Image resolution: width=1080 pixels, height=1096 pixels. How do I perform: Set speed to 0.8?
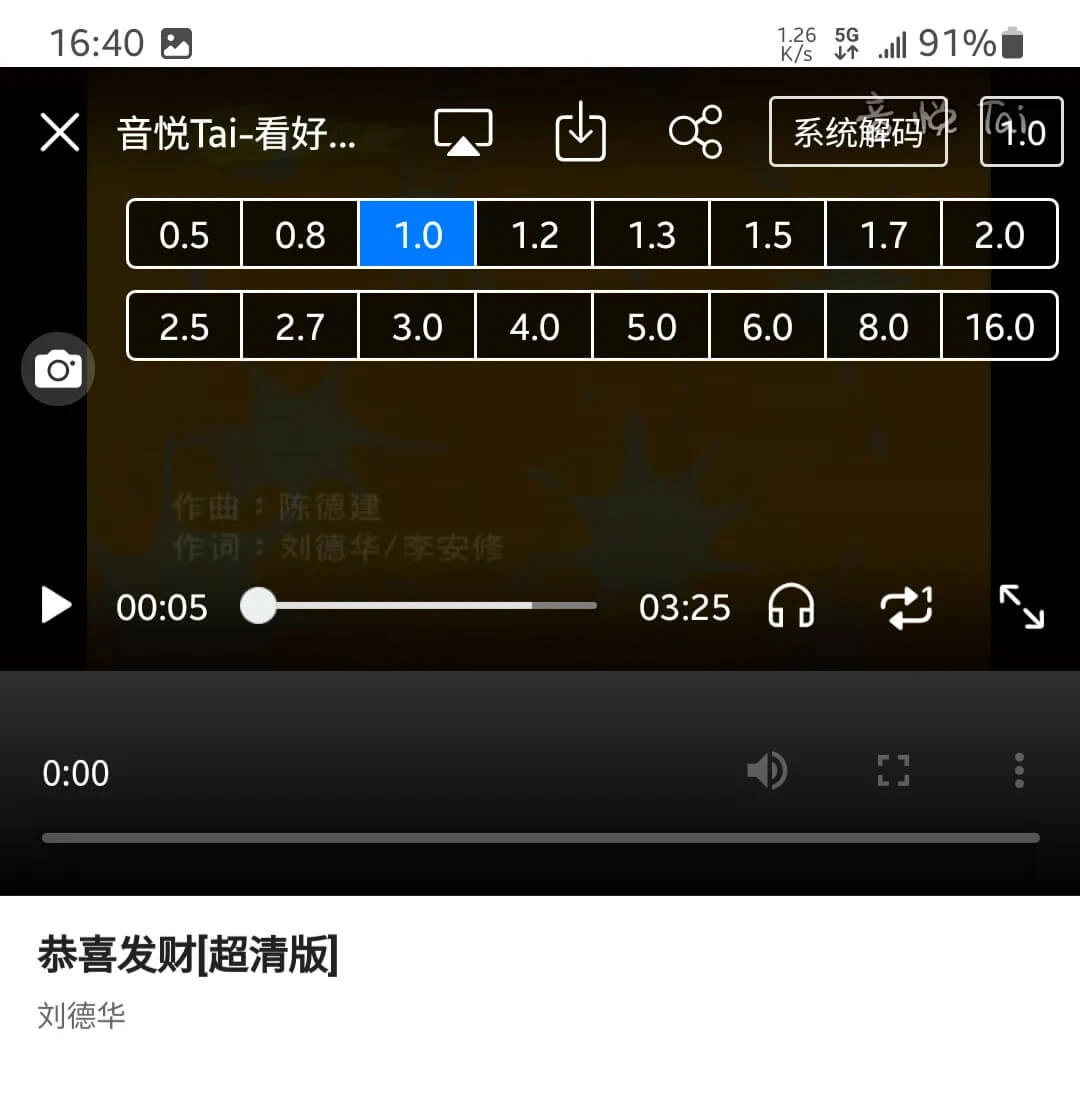click(x=300, y=235)
